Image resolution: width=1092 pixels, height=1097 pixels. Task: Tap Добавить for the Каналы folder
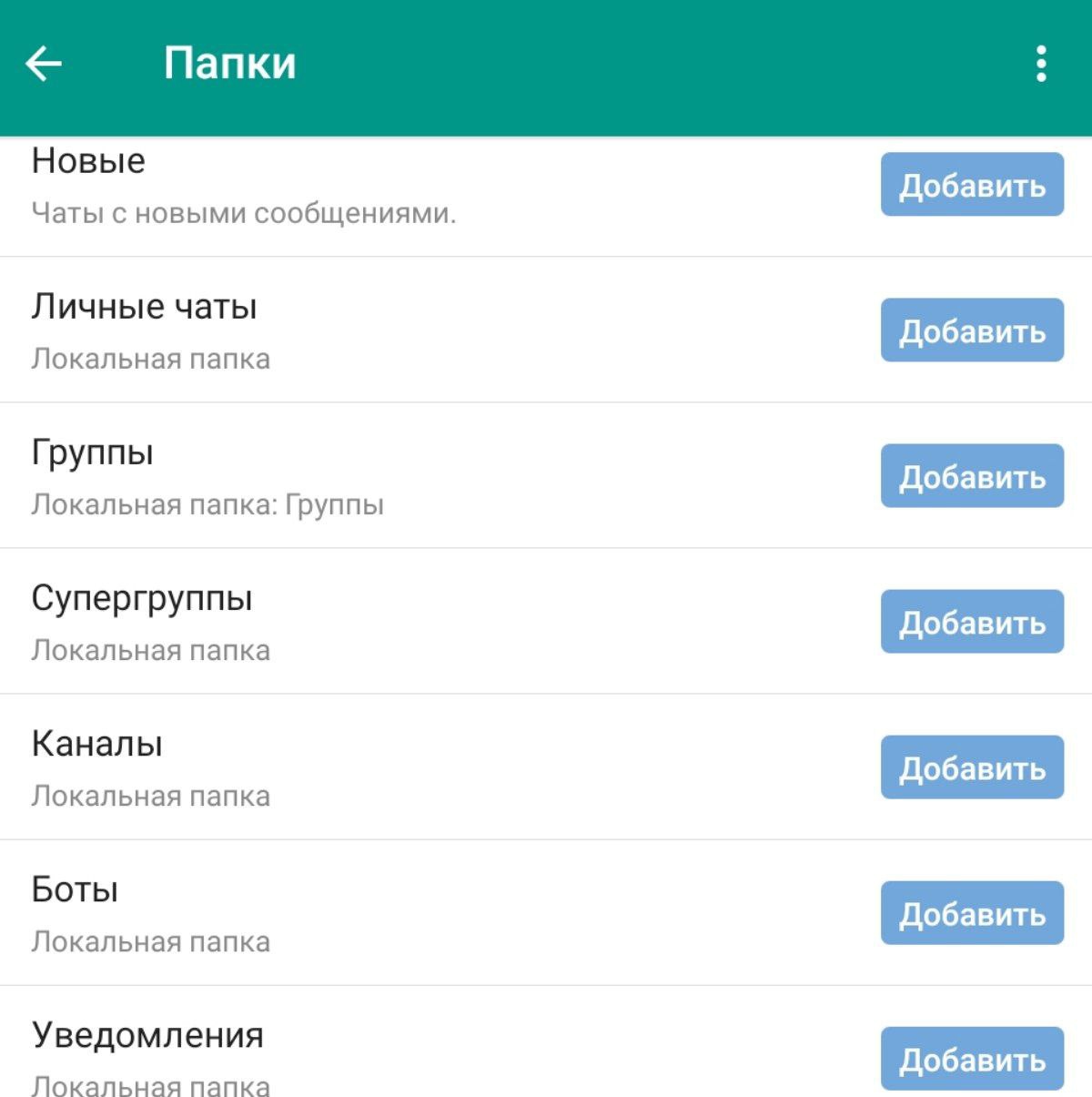click(972, 767)
